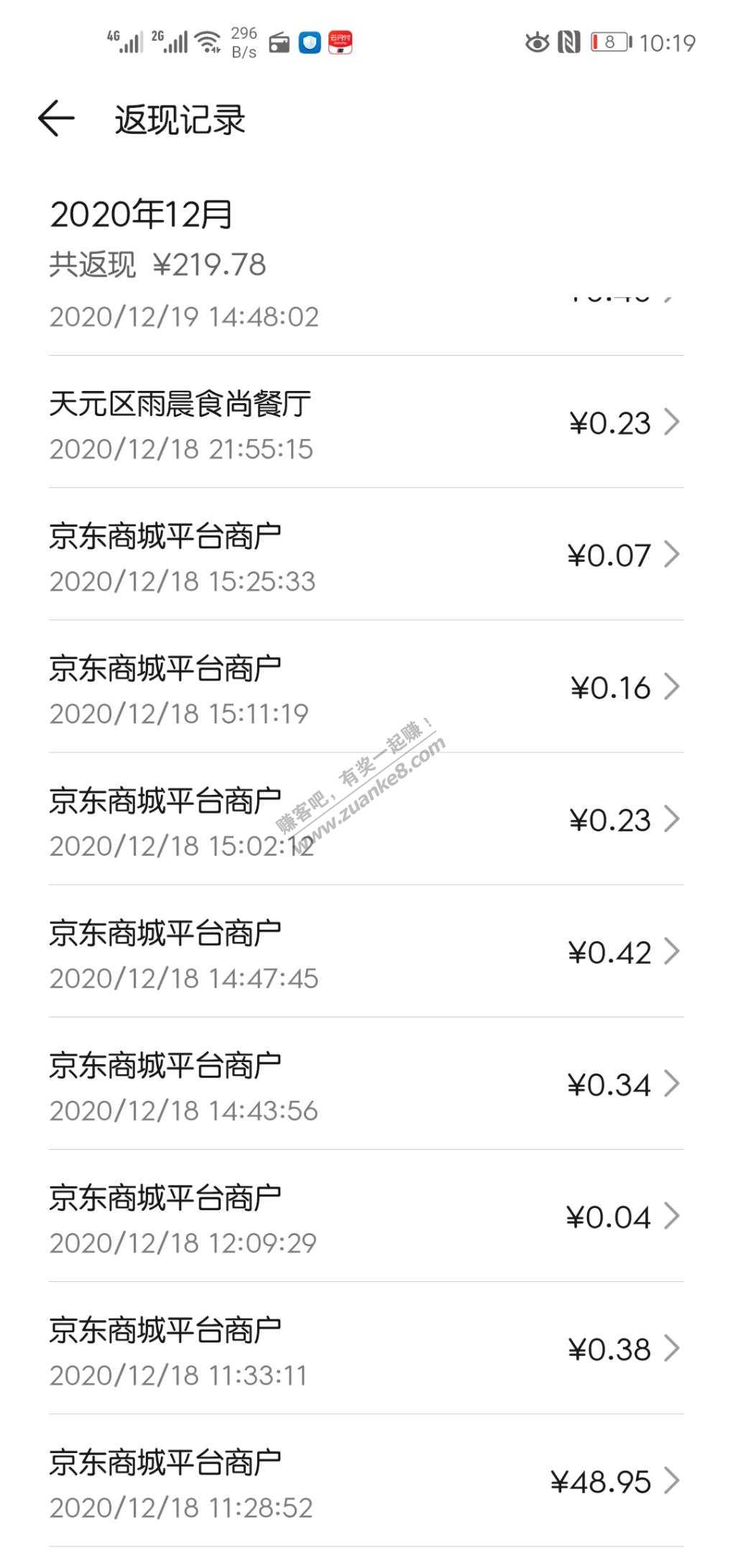This screenshot has height=1568, width=733.
Task: Open the 京东 record from 15:25:33
Action: [x=366, y=554]
